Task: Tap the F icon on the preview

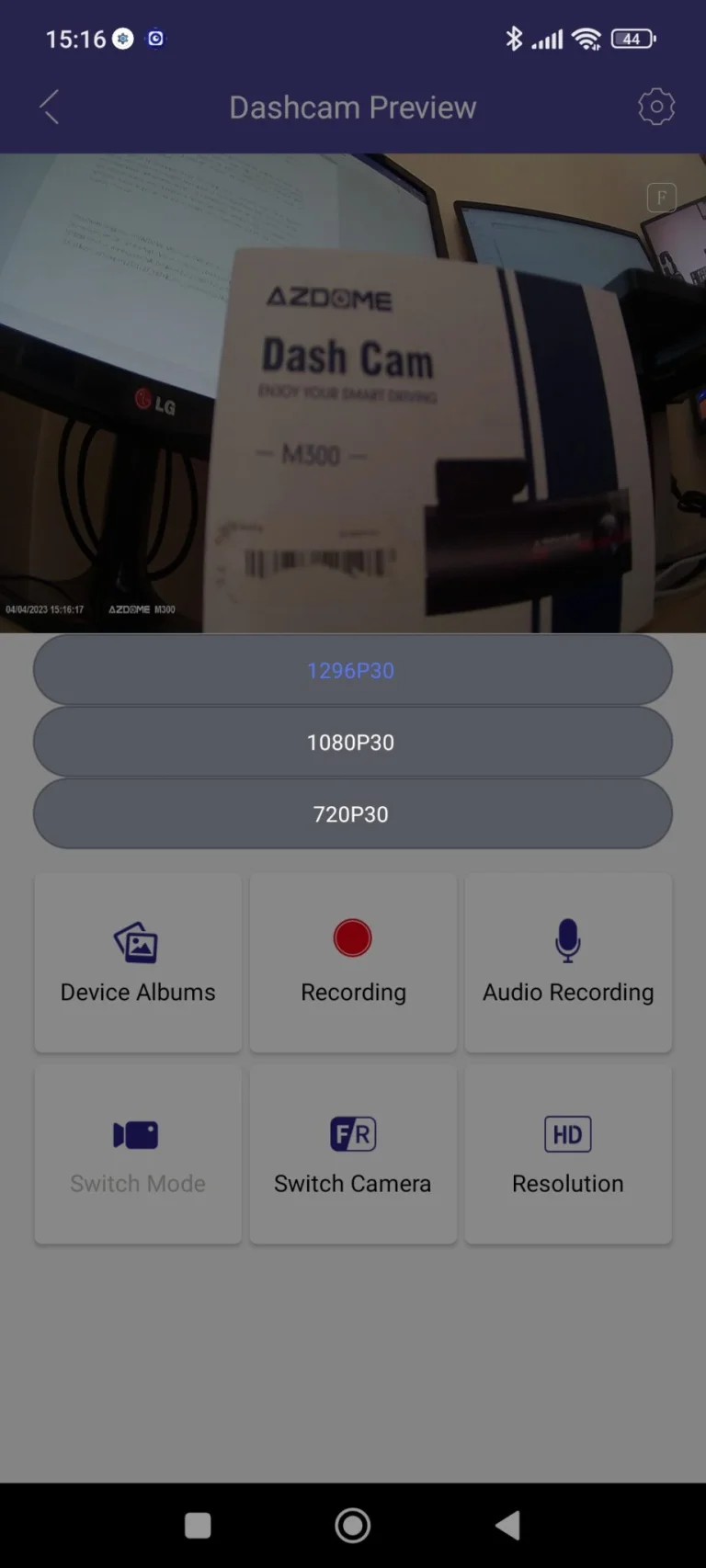Action: pyautogui.click(x=662, y=198)
